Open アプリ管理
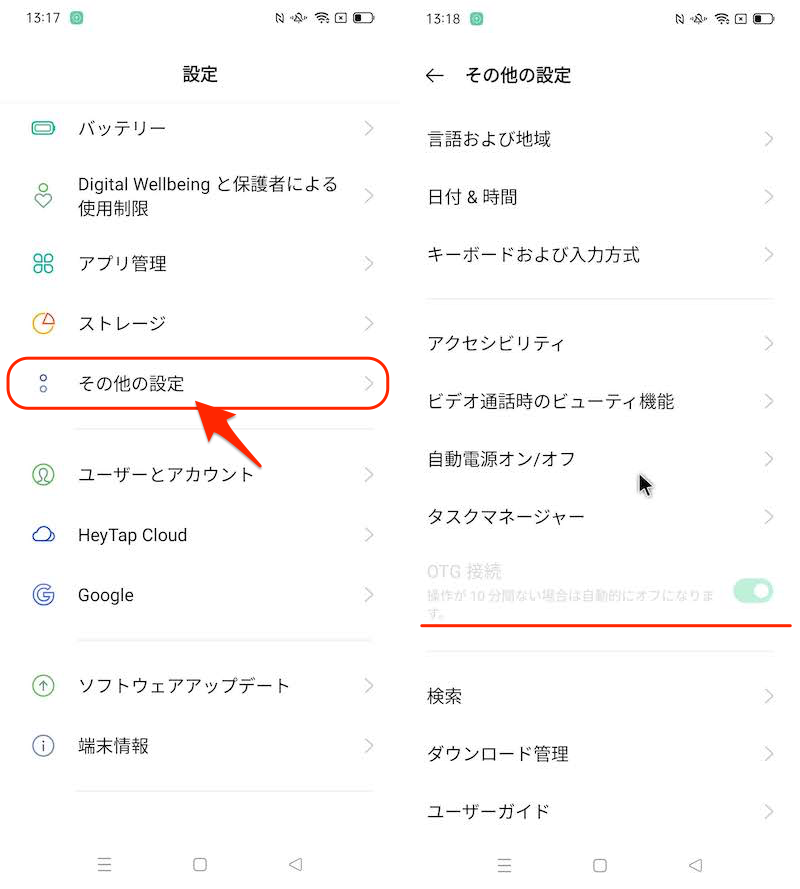Screen dimensions: 800x889 pyautogui.click(x=200, y=264)
